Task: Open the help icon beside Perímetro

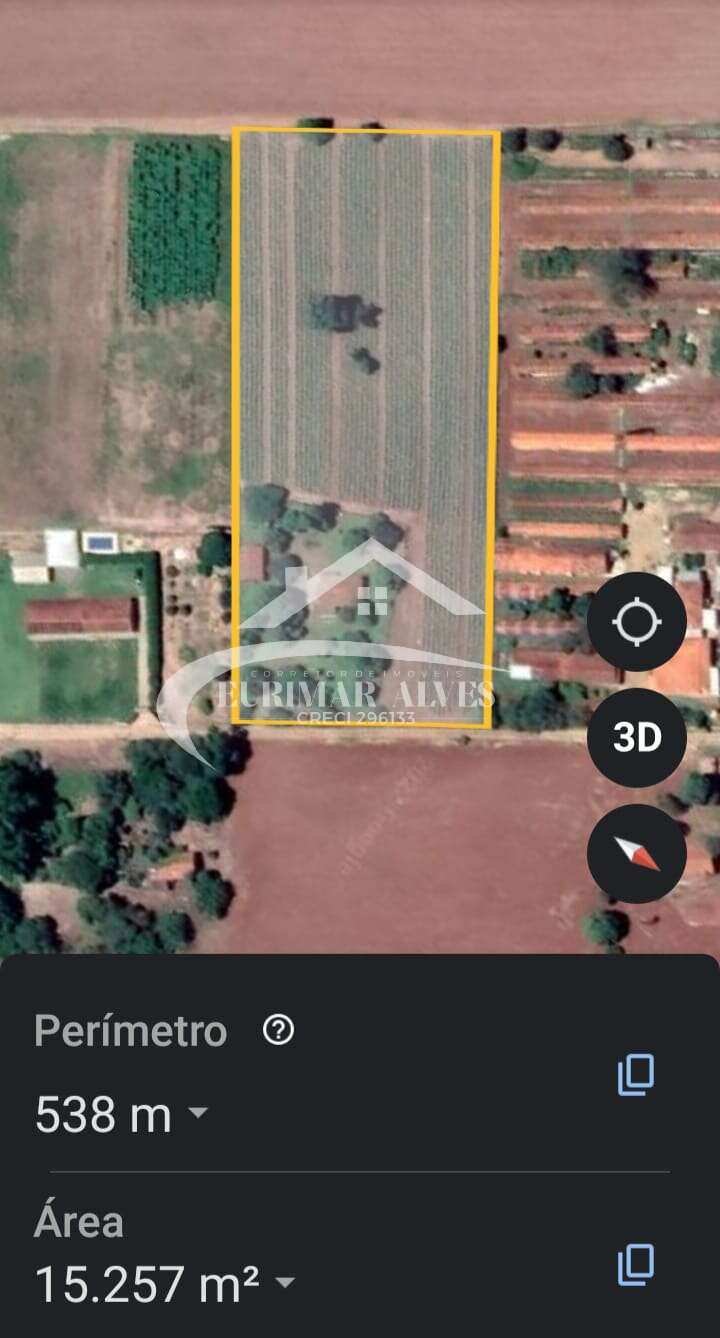Action: point(278,1030)
